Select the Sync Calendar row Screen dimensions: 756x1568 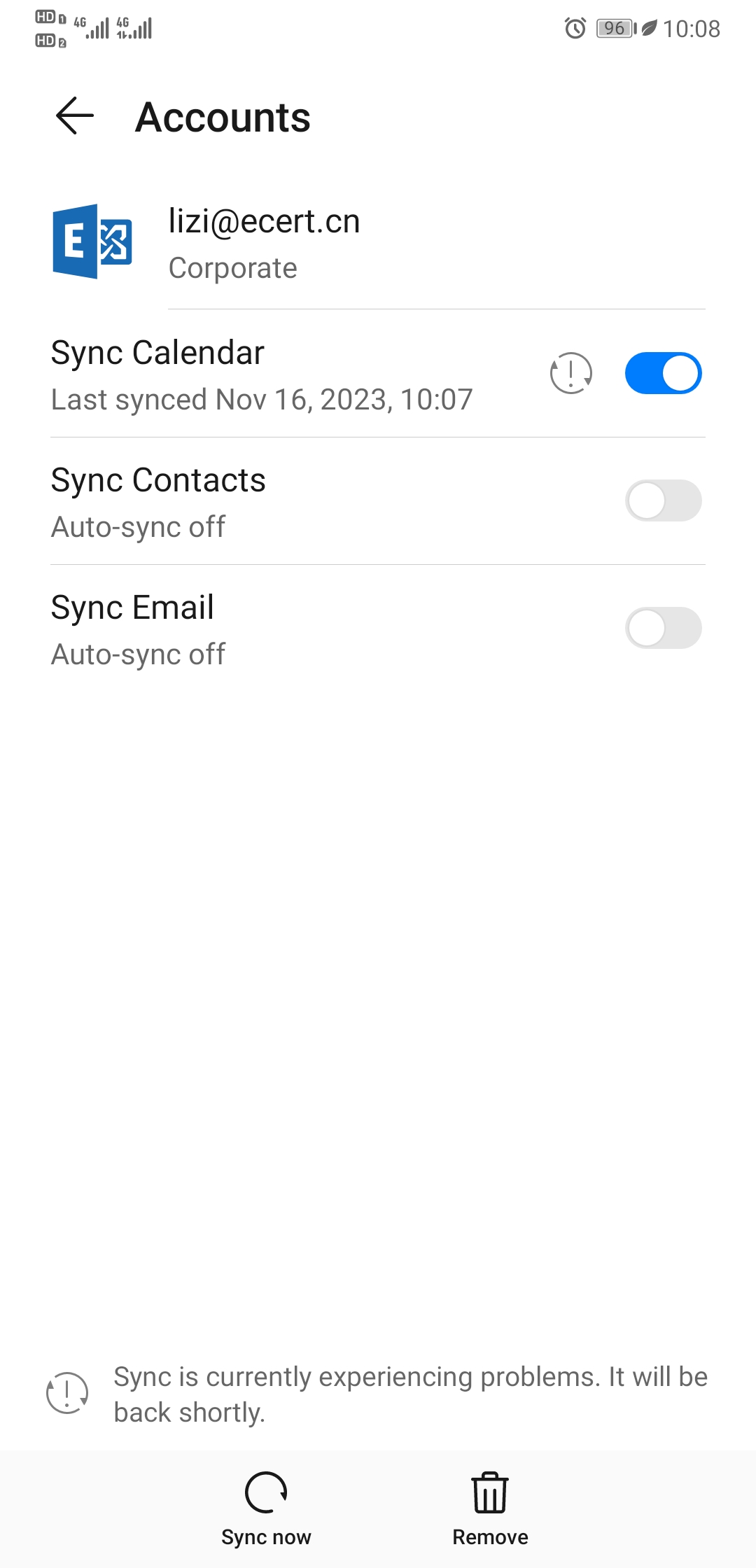[280, 373]
